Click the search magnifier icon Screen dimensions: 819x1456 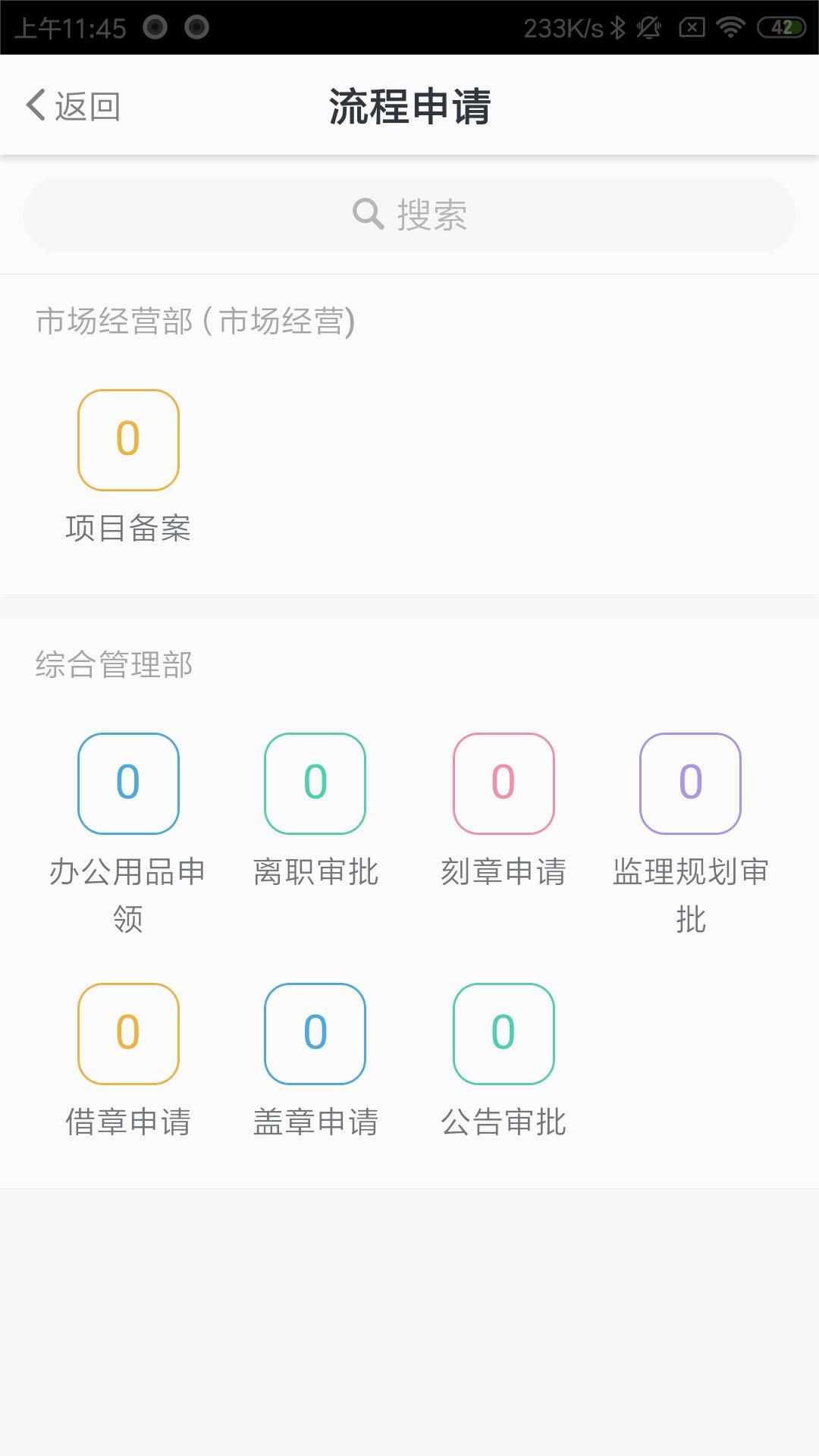pyautogui.click(x=367, y=214)
